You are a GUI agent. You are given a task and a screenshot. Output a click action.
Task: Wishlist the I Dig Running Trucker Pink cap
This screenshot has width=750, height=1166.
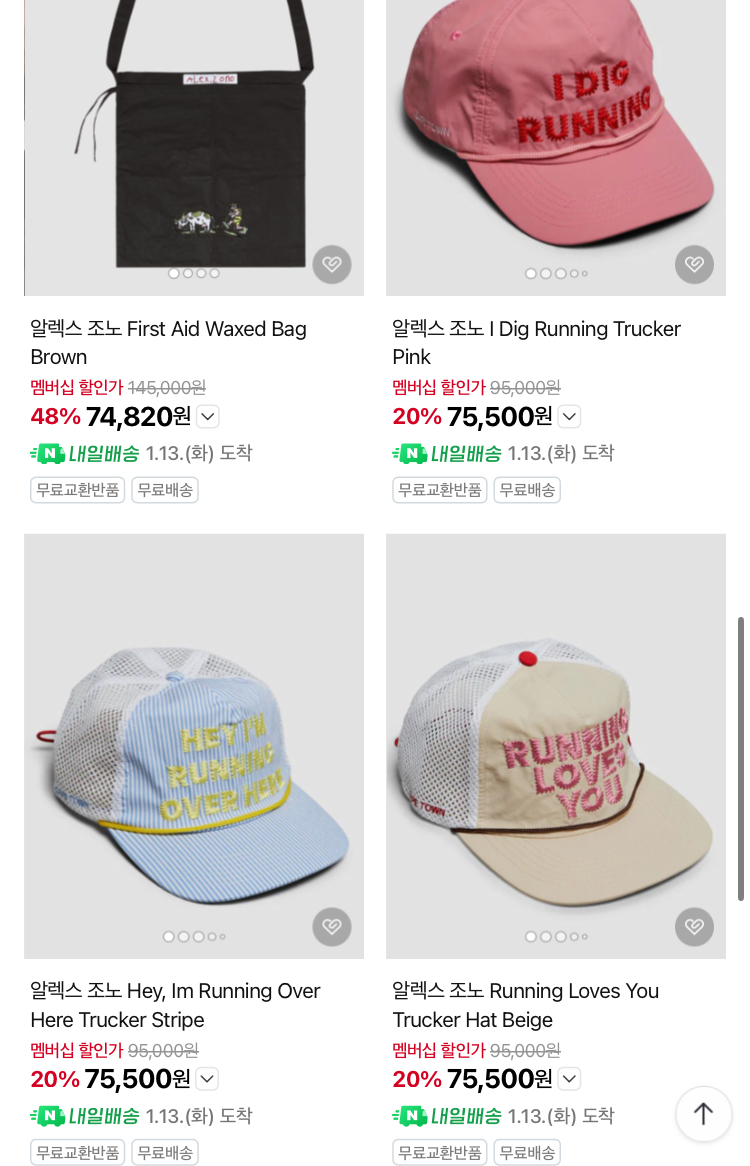click(x=694, y=264)
